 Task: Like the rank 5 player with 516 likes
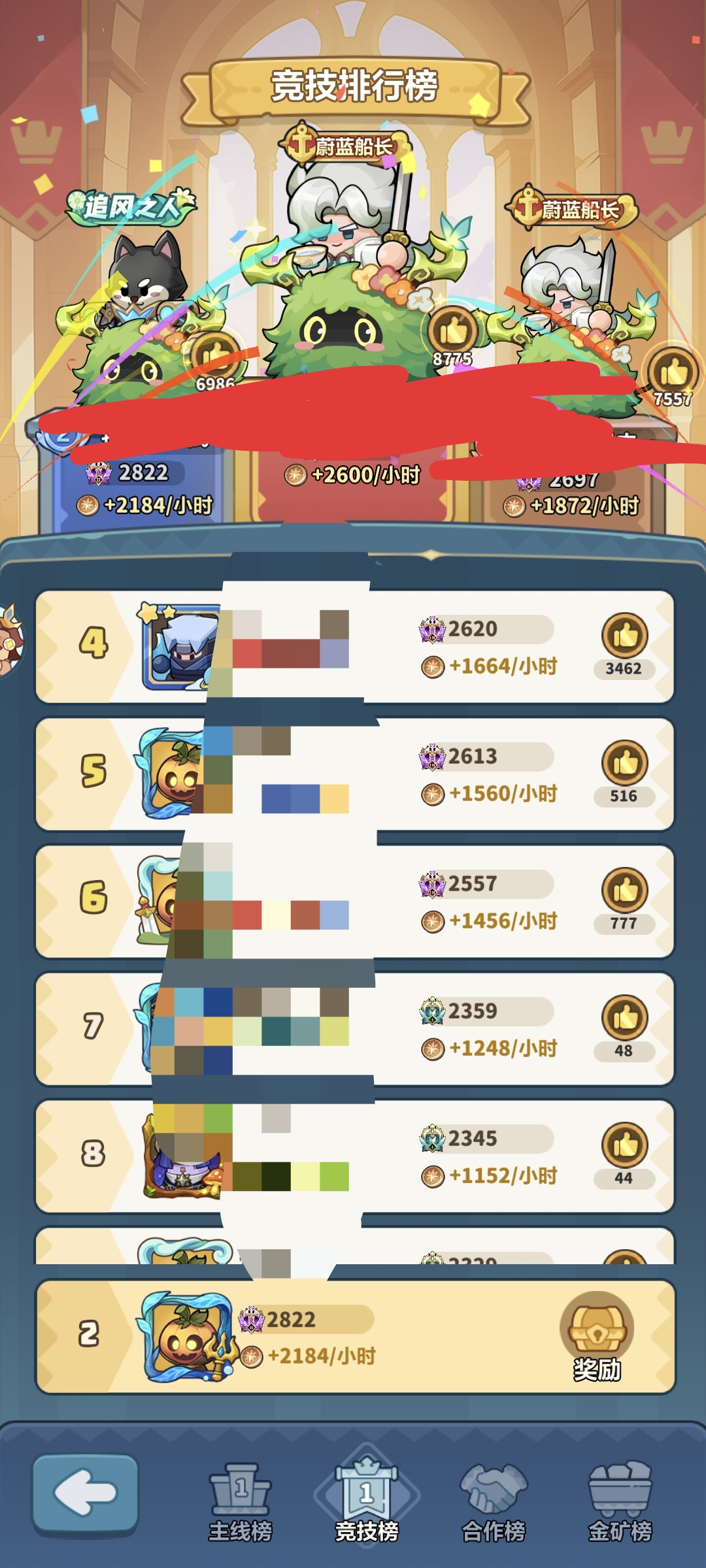point(625,762)
